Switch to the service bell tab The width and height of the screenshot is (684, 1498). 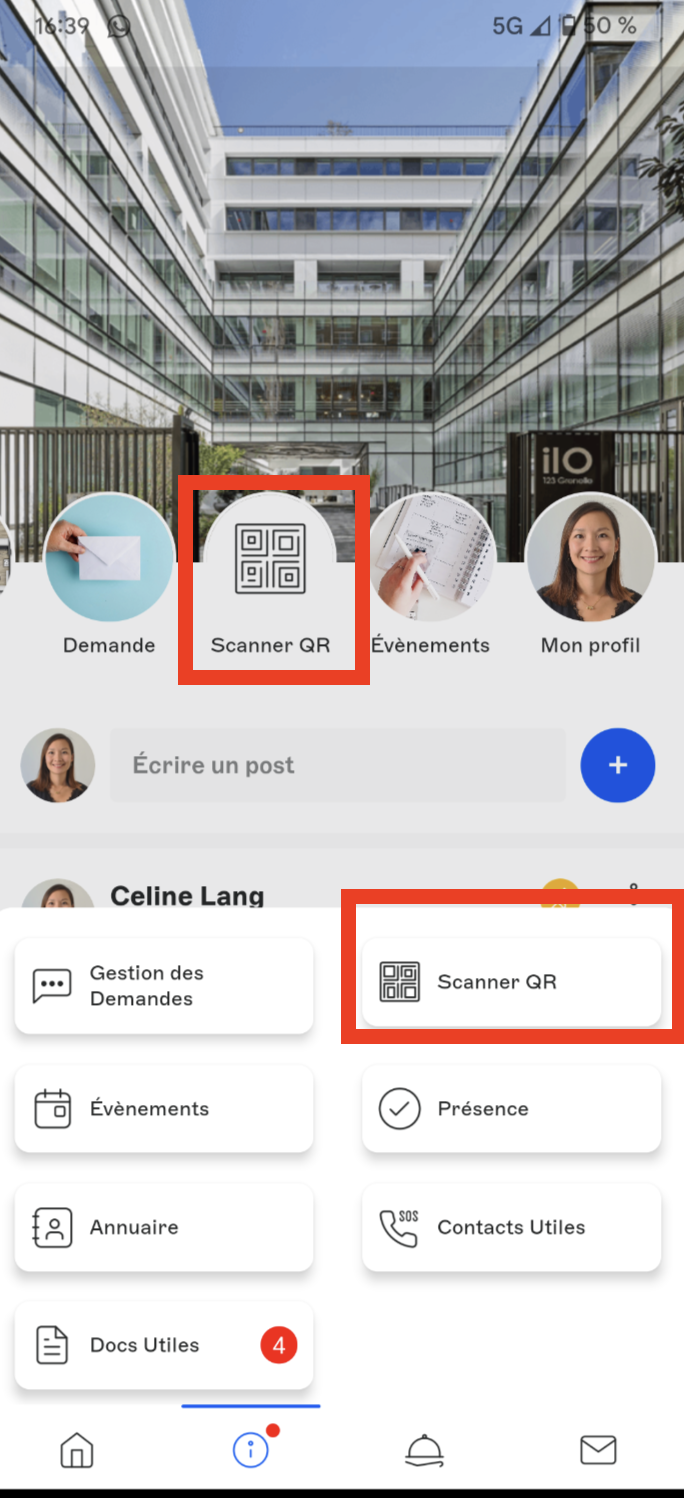424,1450
